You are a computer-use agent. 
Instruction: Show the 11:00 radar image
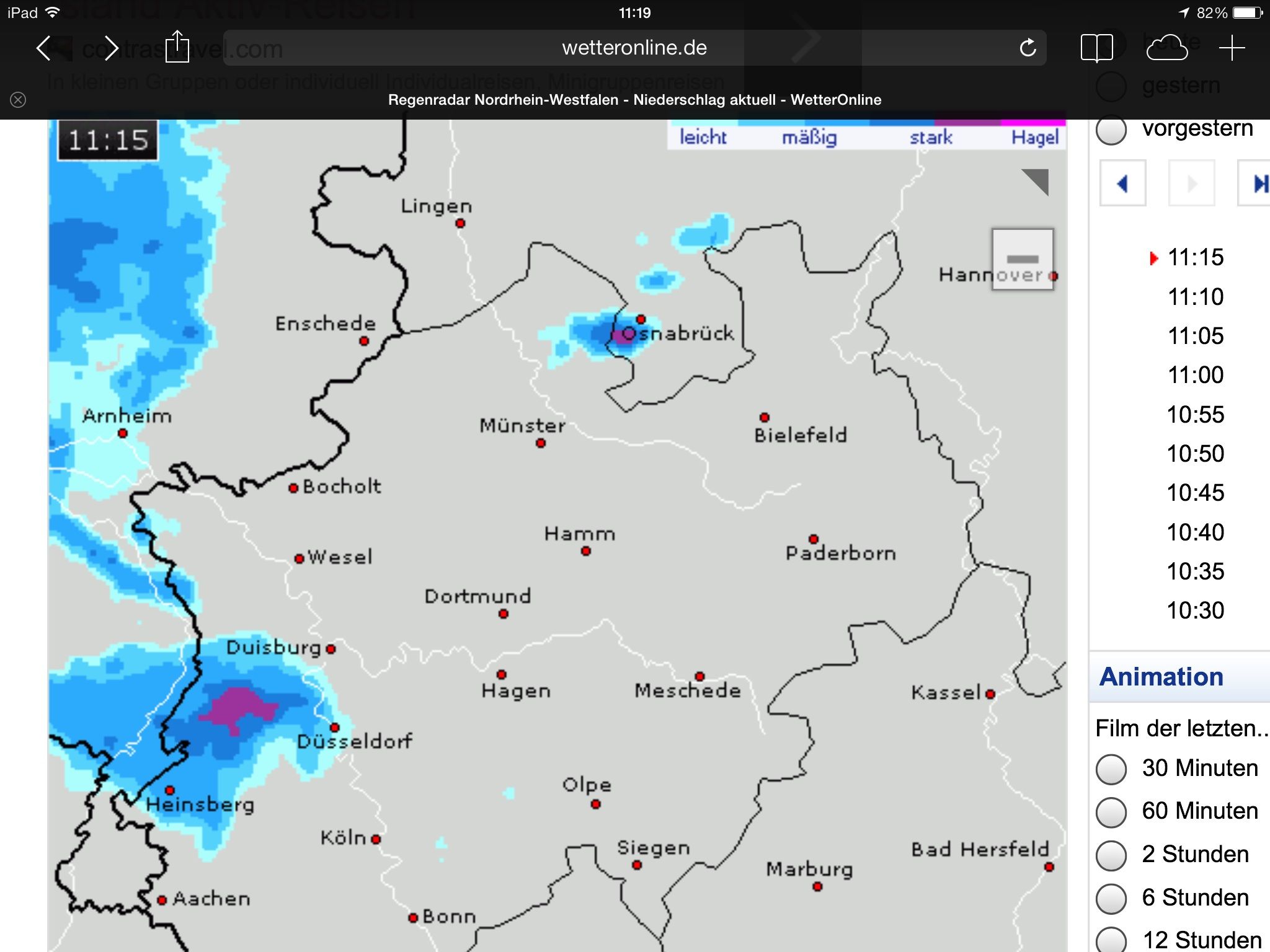click(x=1195, y=375)
